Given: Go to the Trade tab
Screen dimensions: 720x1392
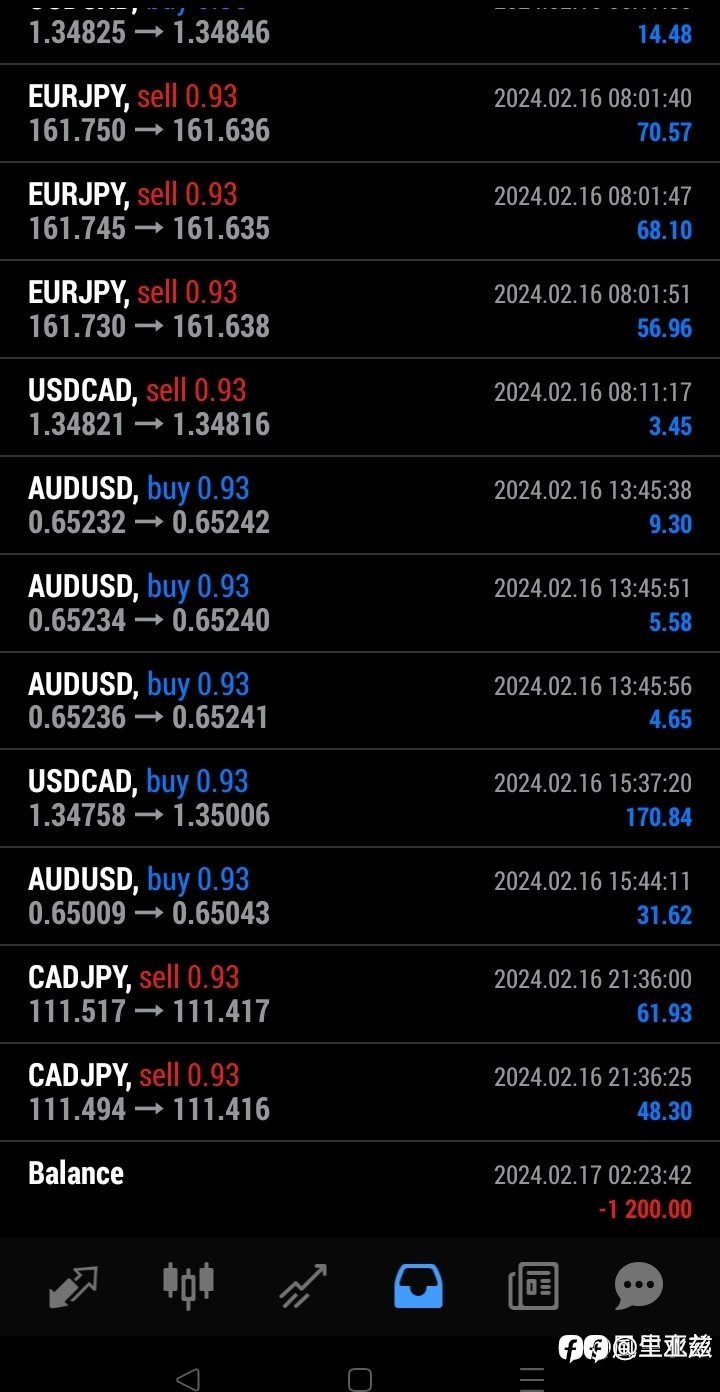Looking at the screenshot, I should pos(303,1286).
